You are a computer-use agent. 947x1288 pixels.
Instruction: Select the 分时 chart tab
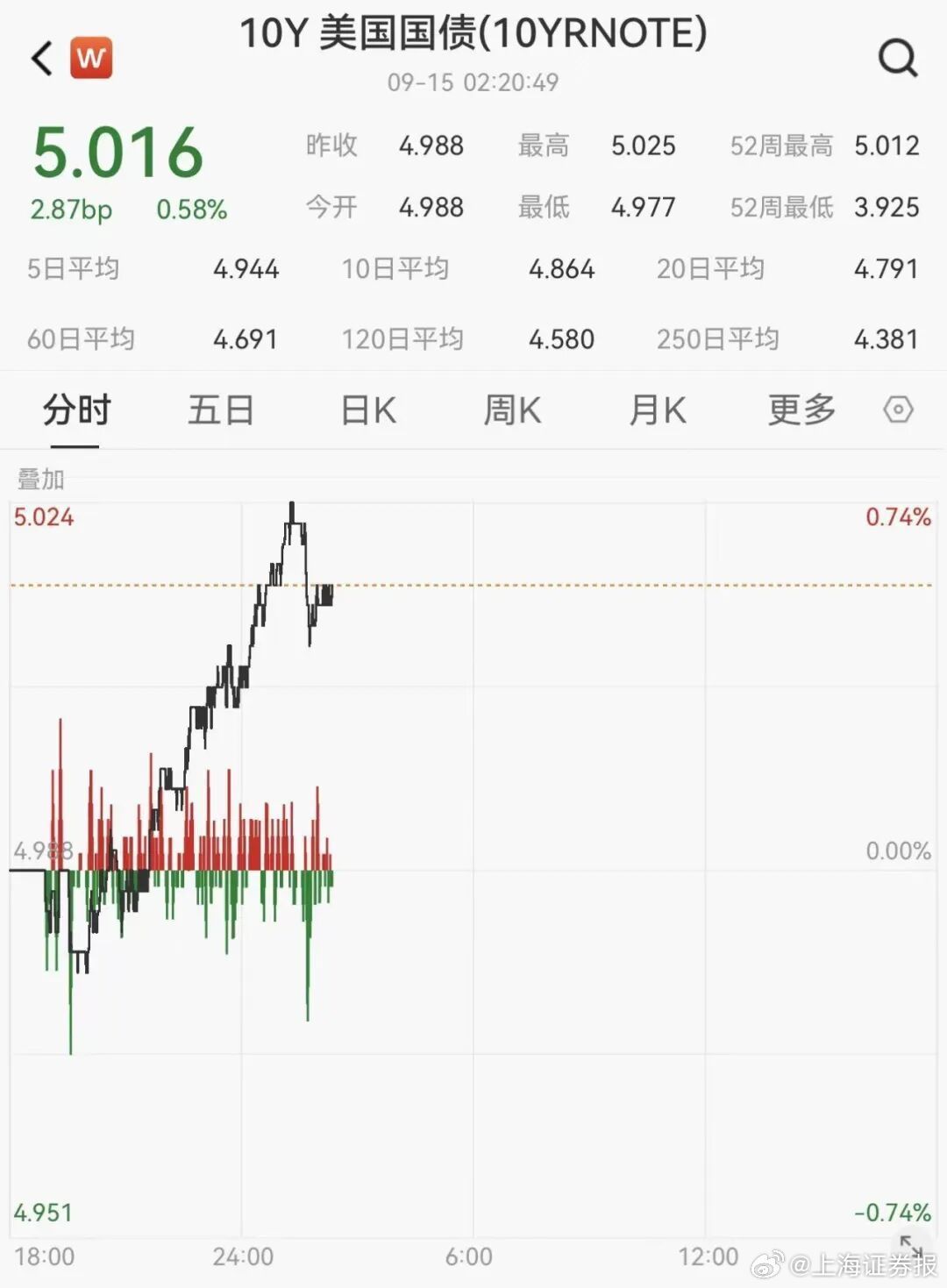(x=77, y=410)
